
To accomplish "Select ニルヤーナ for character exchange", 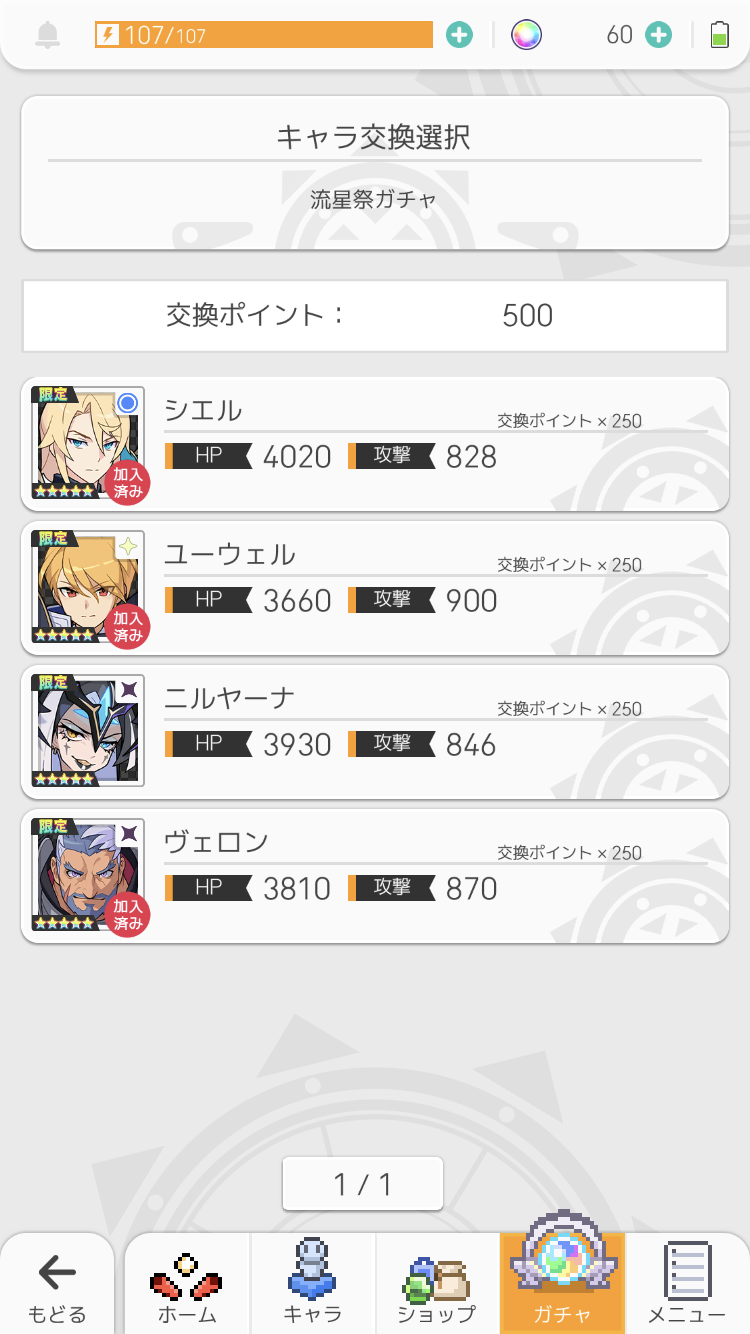I will 375,731.
